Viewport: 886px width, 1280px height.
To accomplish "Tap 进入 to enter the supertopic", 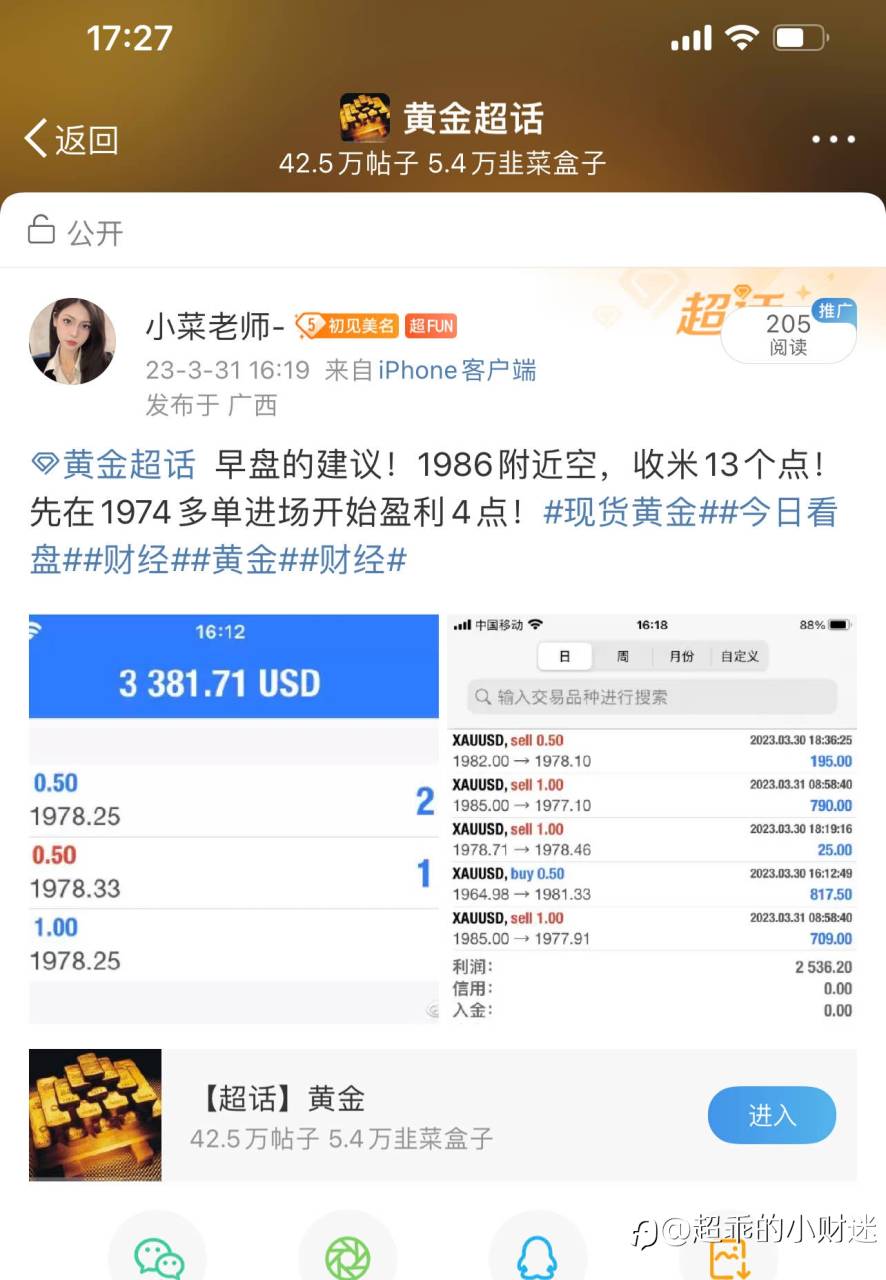I will tap(771, 1115).
